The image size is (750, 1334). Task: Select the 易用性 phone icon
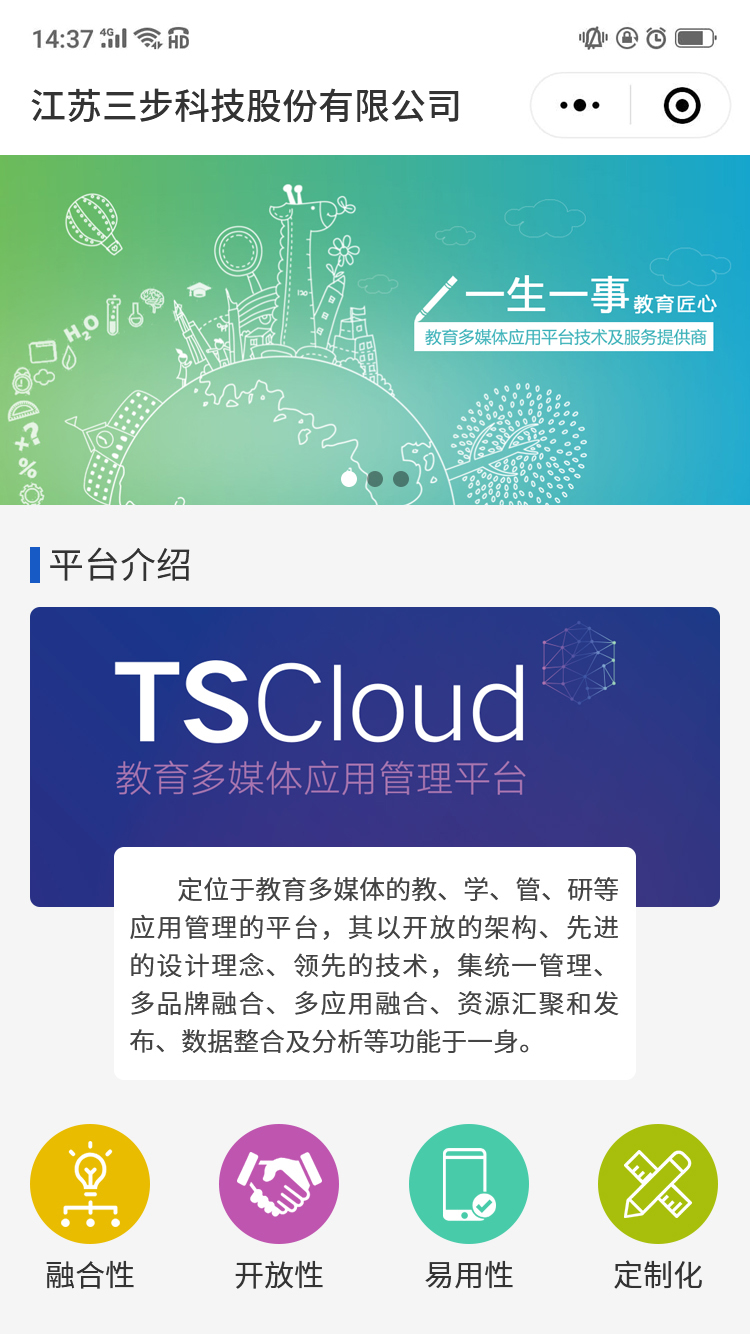pos(469,1185)
